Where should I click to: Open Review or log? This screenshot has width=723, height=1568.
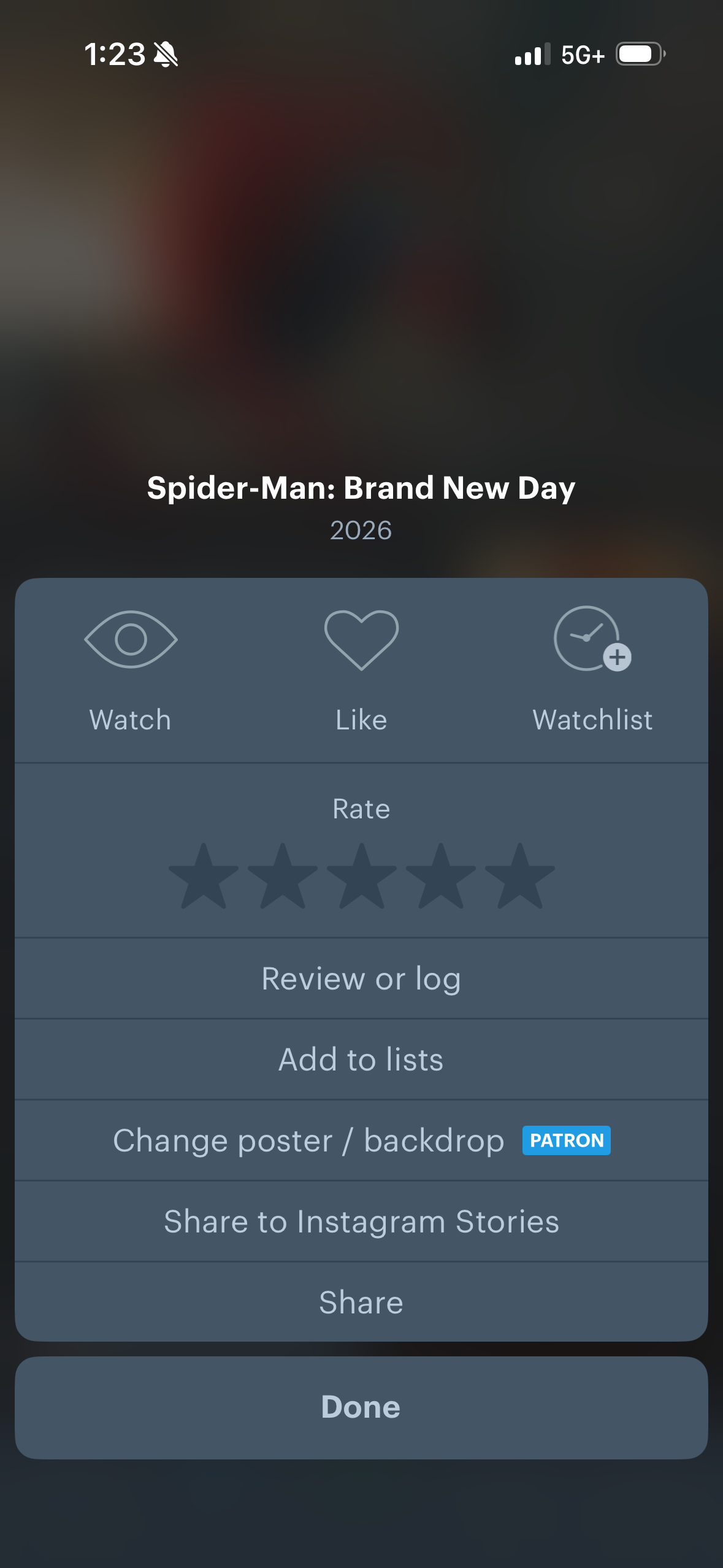361,978
